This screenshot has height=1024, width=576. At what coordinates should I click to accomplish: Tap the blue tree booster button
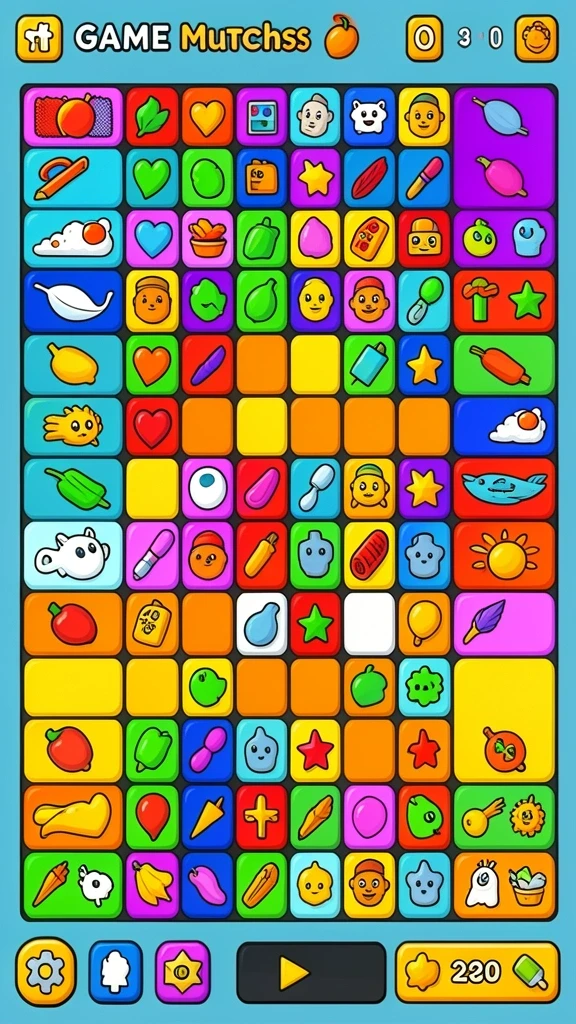point(116,972)
